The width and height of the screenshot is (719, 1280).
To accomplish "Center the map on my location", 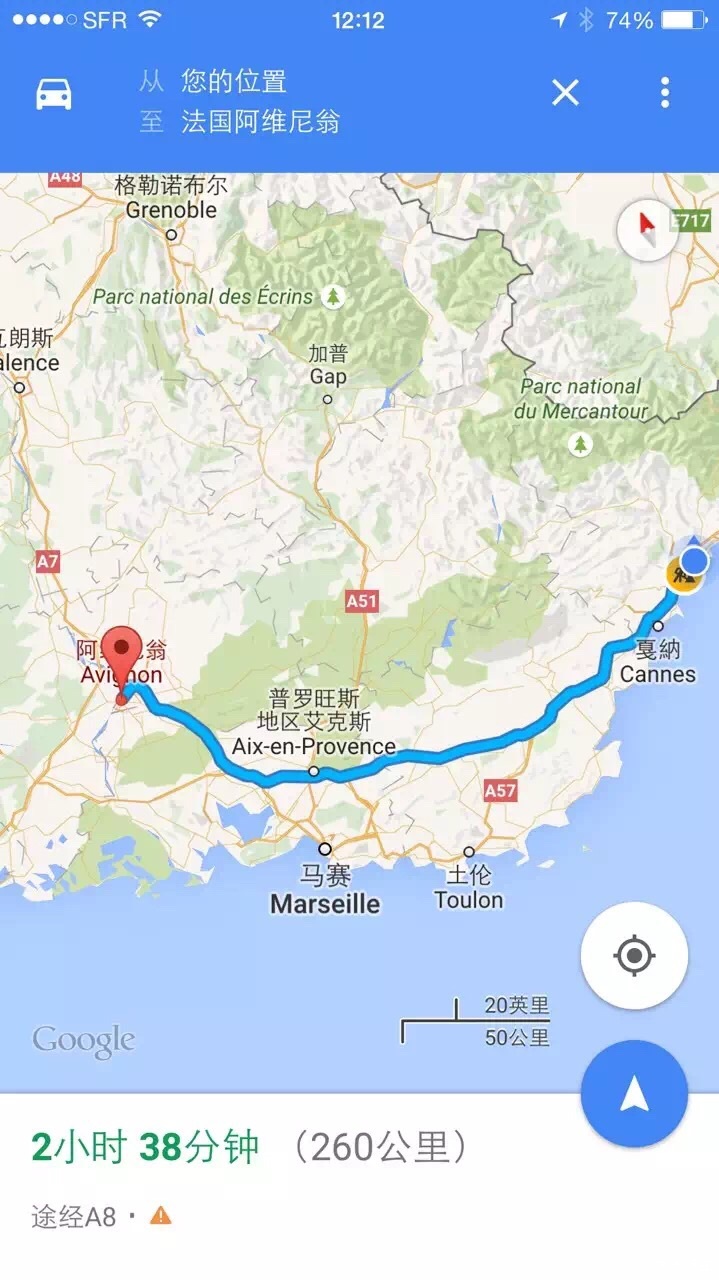I will pos(633,956).
